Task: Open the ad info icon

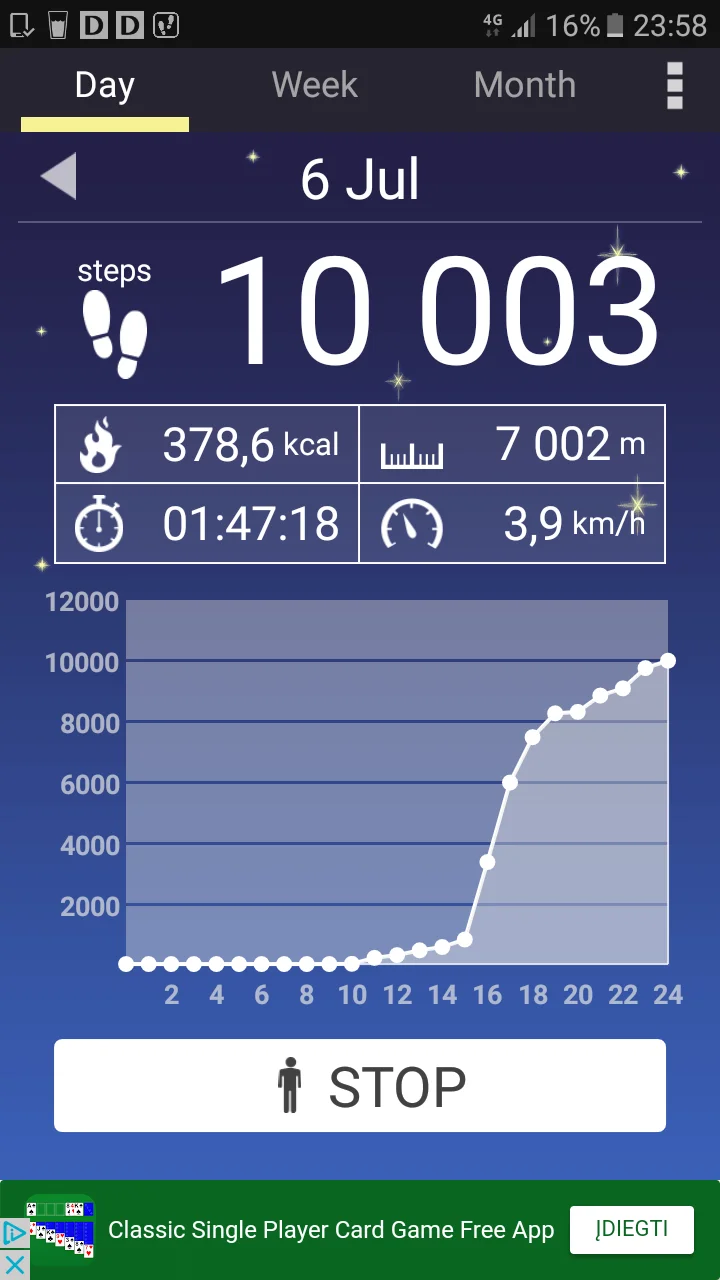Action: coord(14,1233)
